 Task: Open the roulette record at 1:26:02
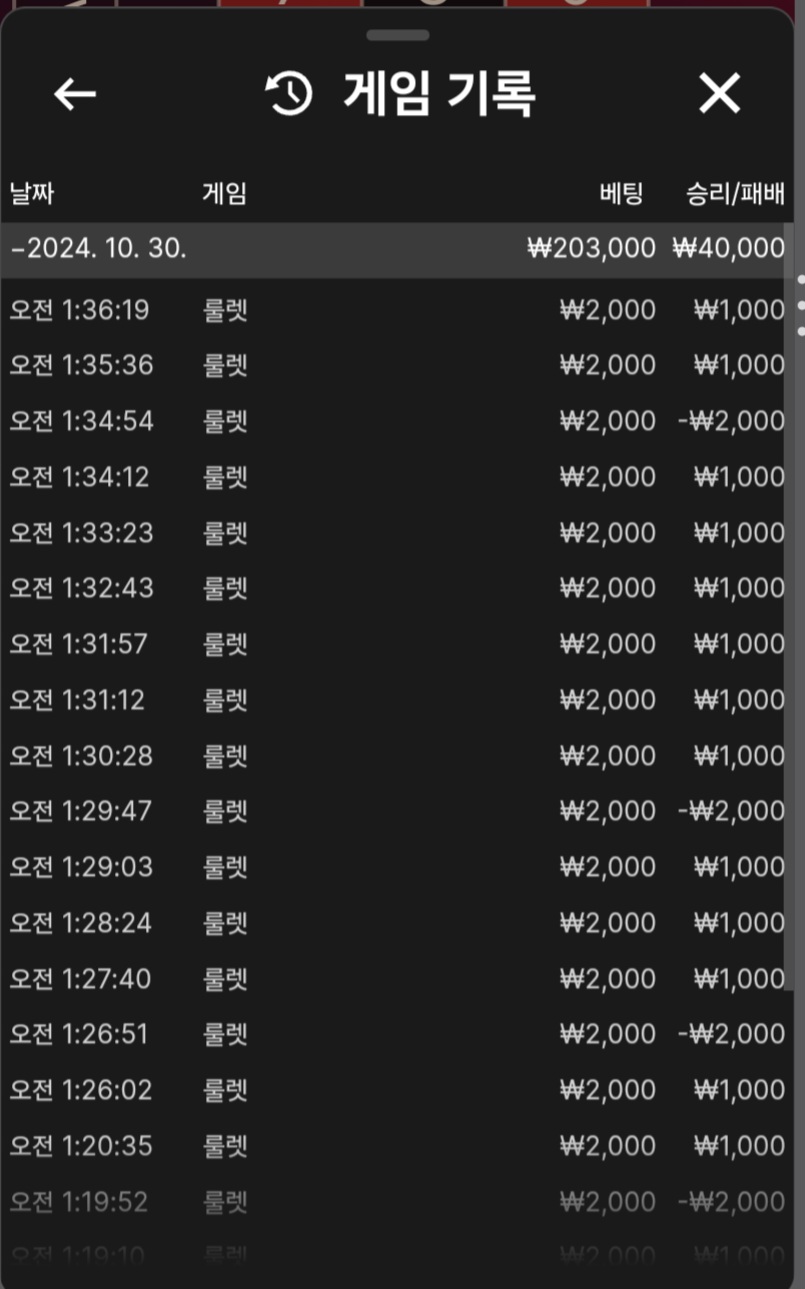click(396, 1089)
